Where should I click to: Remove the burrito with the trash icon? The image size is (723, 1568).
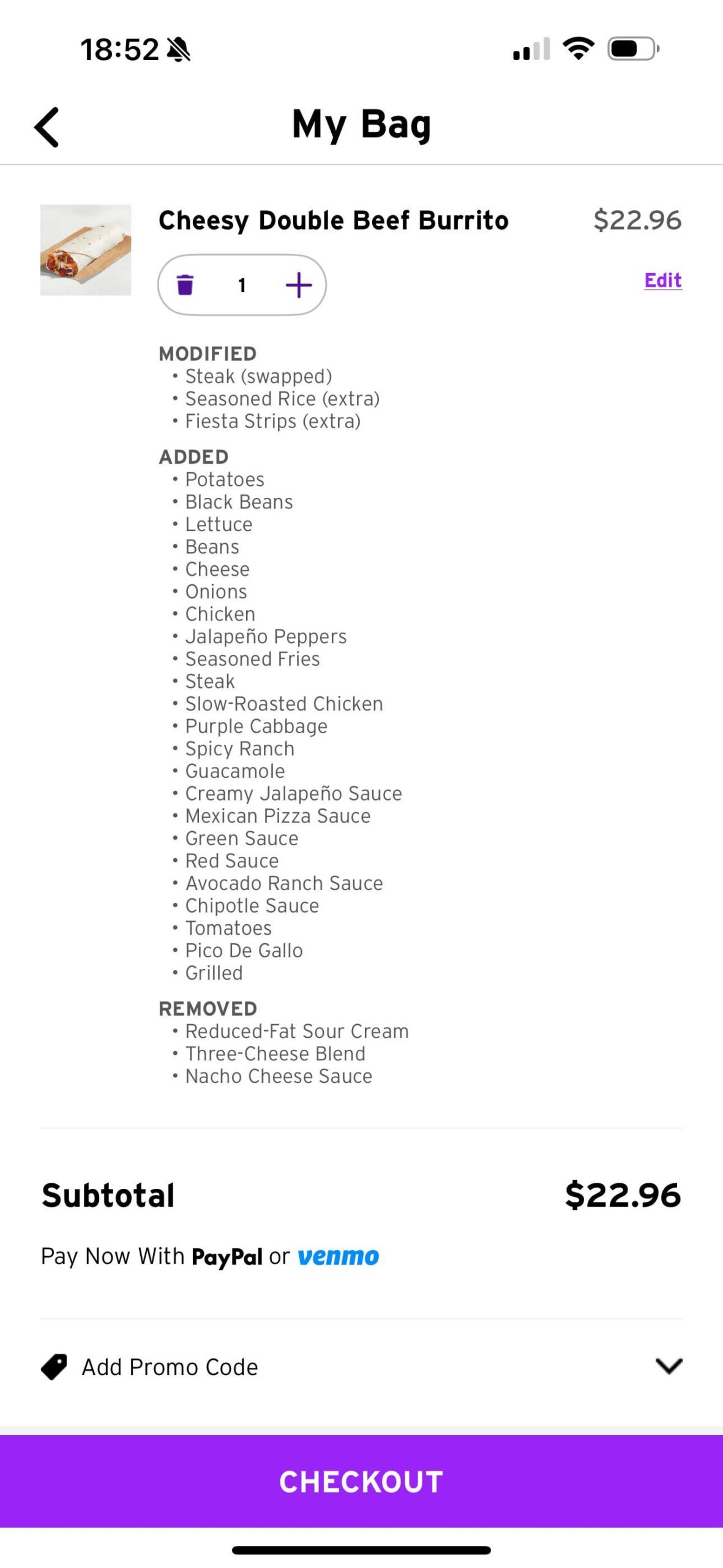185,285
